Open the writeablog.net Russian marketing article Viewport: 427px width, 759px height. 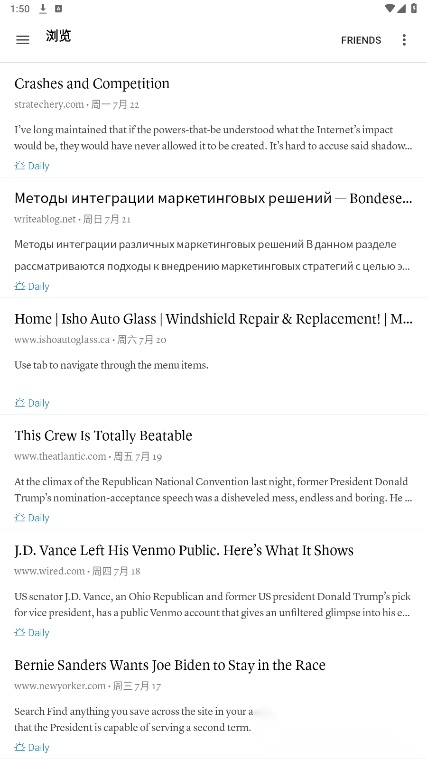[214, 238]
